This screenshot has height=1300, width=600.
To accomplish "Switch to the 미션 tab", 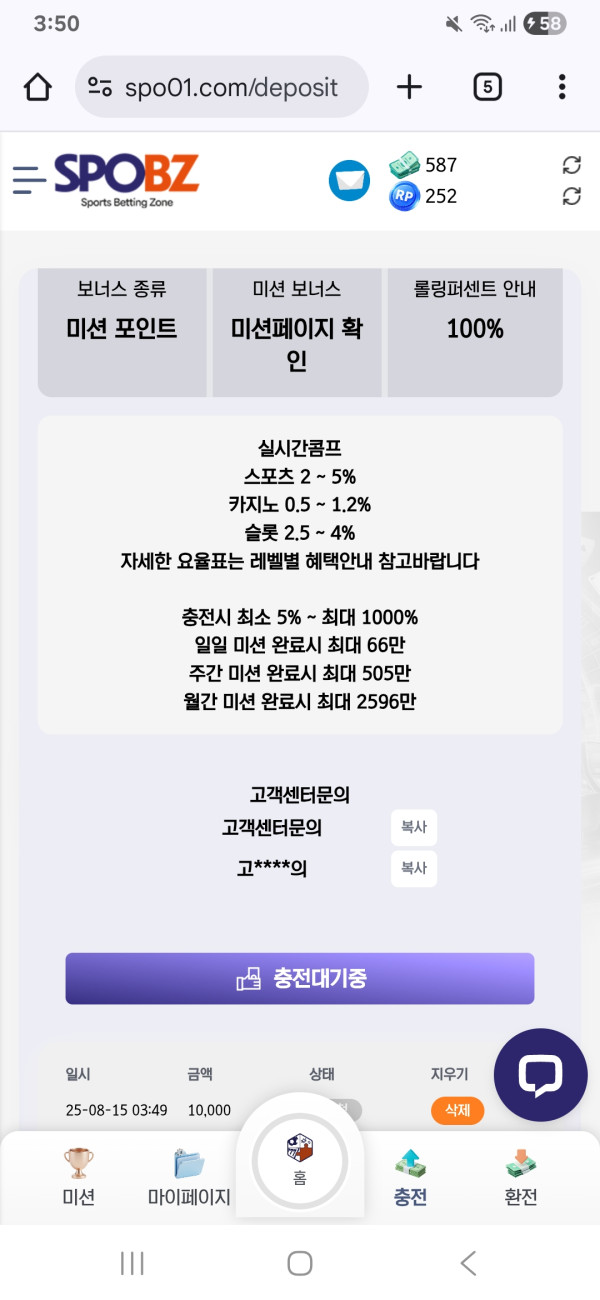I will (78, 1178).
